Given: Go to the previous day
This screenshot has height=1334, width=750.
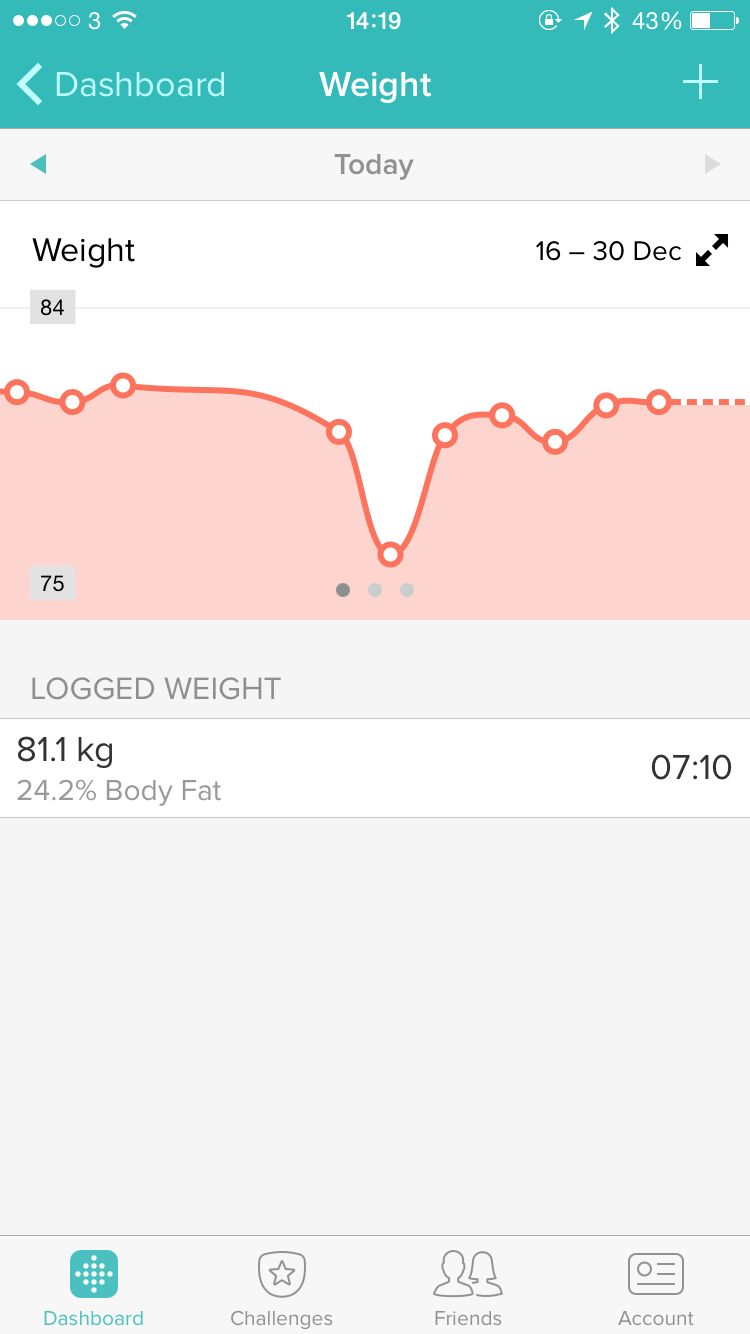Looking at the screenshot, I should click(x=38, y=164).
